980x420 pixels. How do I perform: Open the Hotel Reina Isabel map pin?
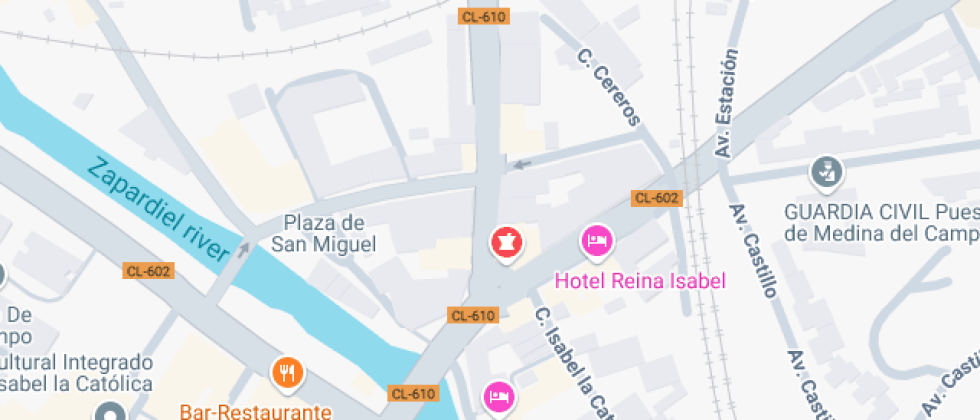(x=596, y=241)
